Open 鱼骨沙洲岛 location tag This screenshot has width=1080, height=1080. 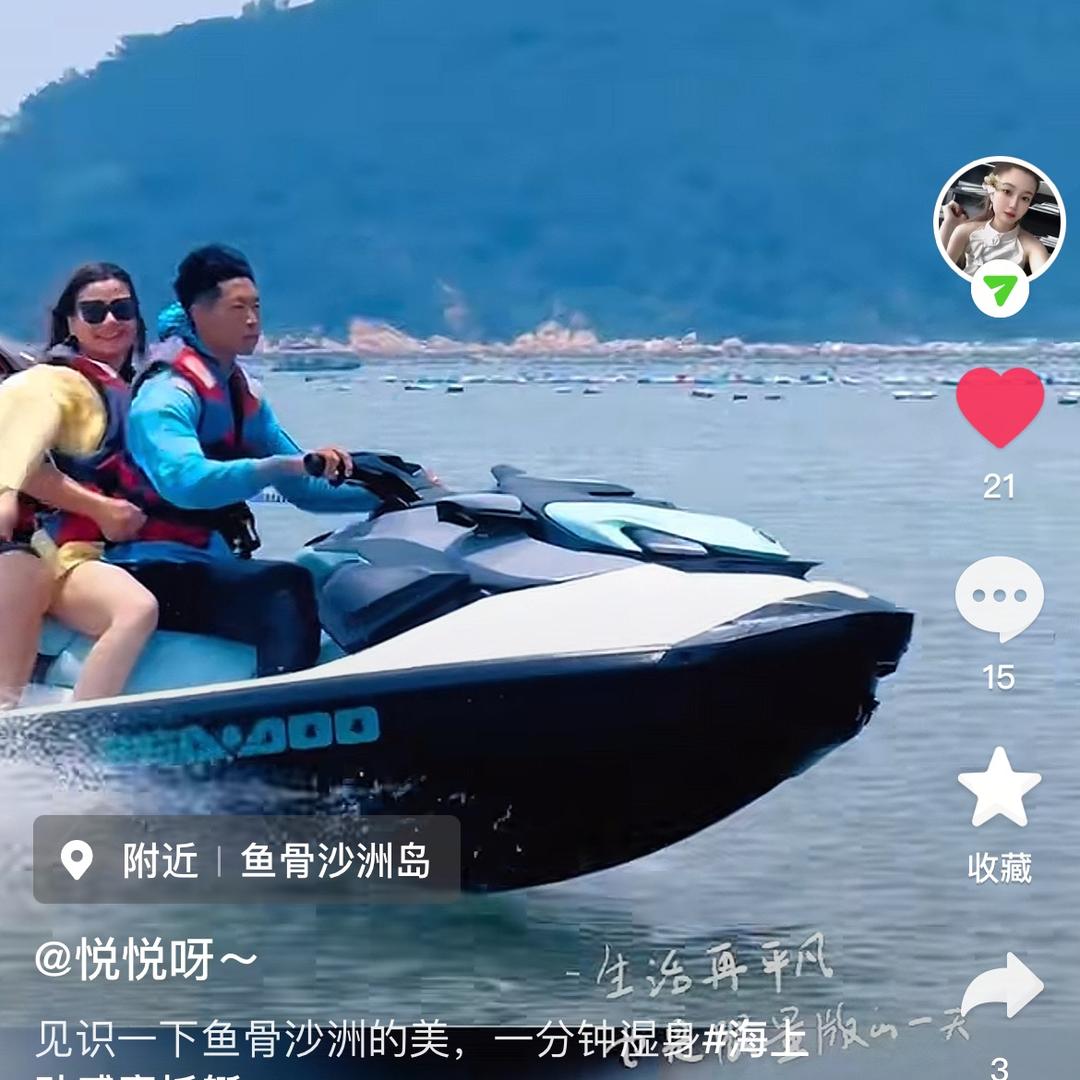pos(335,860)
